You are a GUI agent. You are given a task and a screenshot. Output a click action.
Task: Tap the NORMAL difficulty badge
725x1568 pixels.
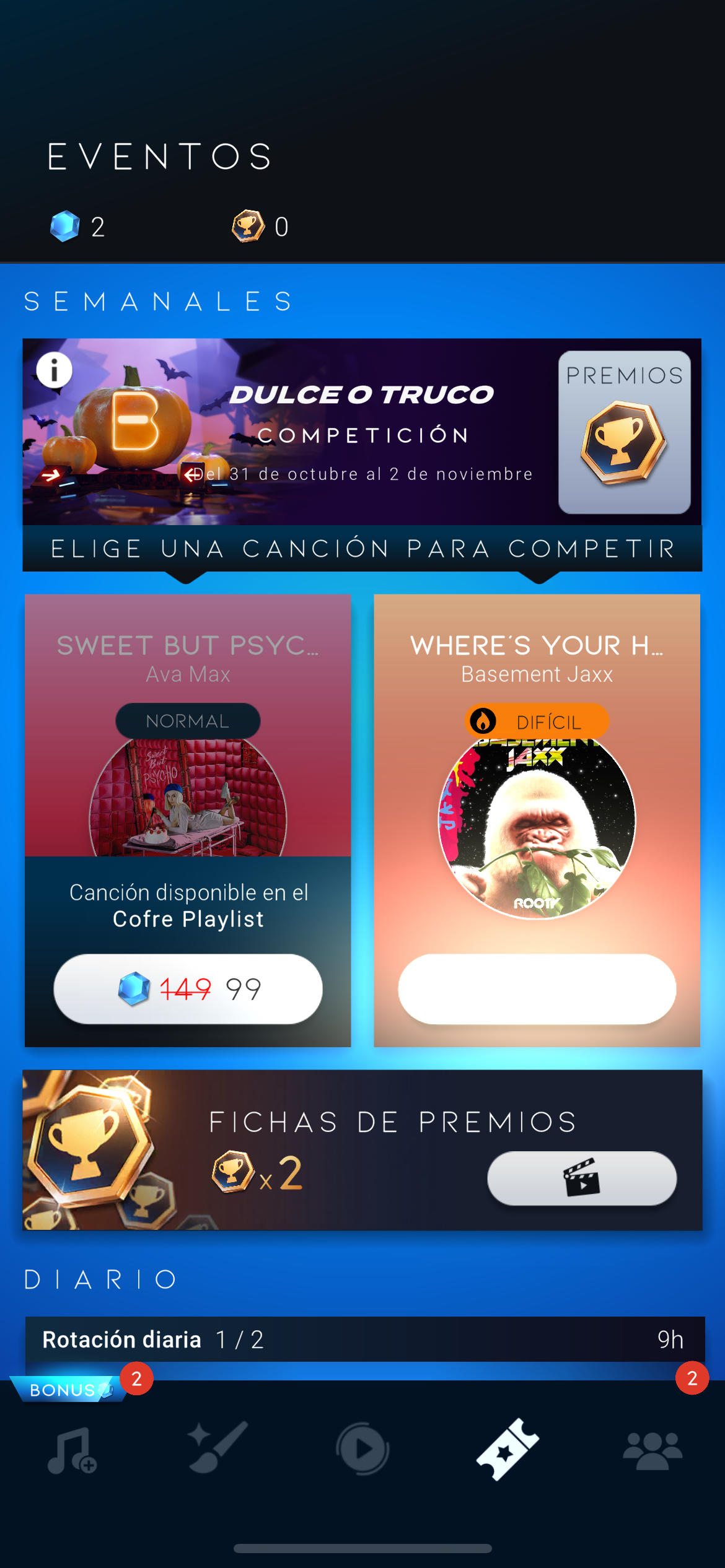[187, 721]
